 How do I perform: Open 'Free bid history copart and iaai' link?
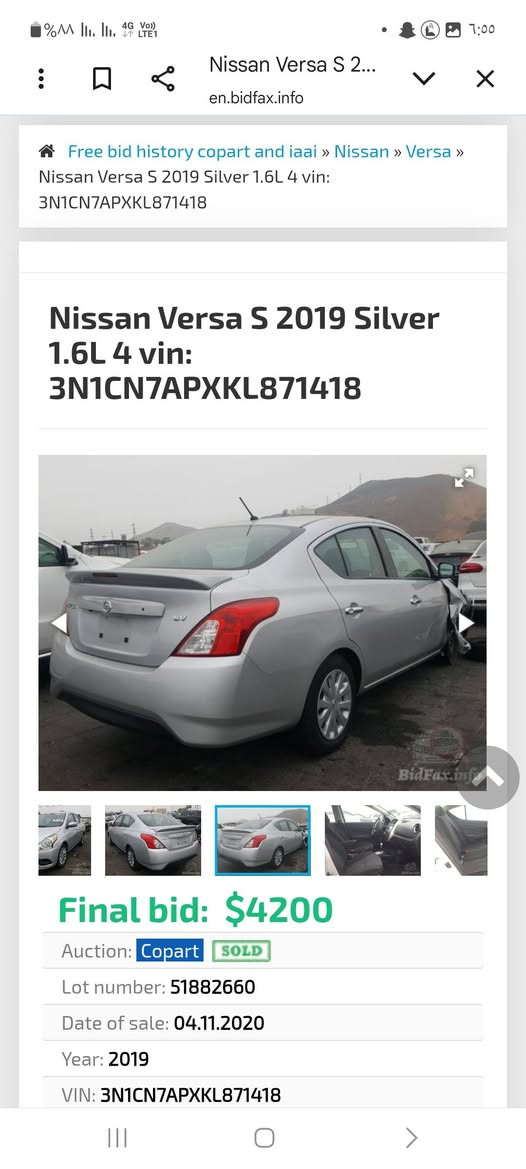(192, 151)
